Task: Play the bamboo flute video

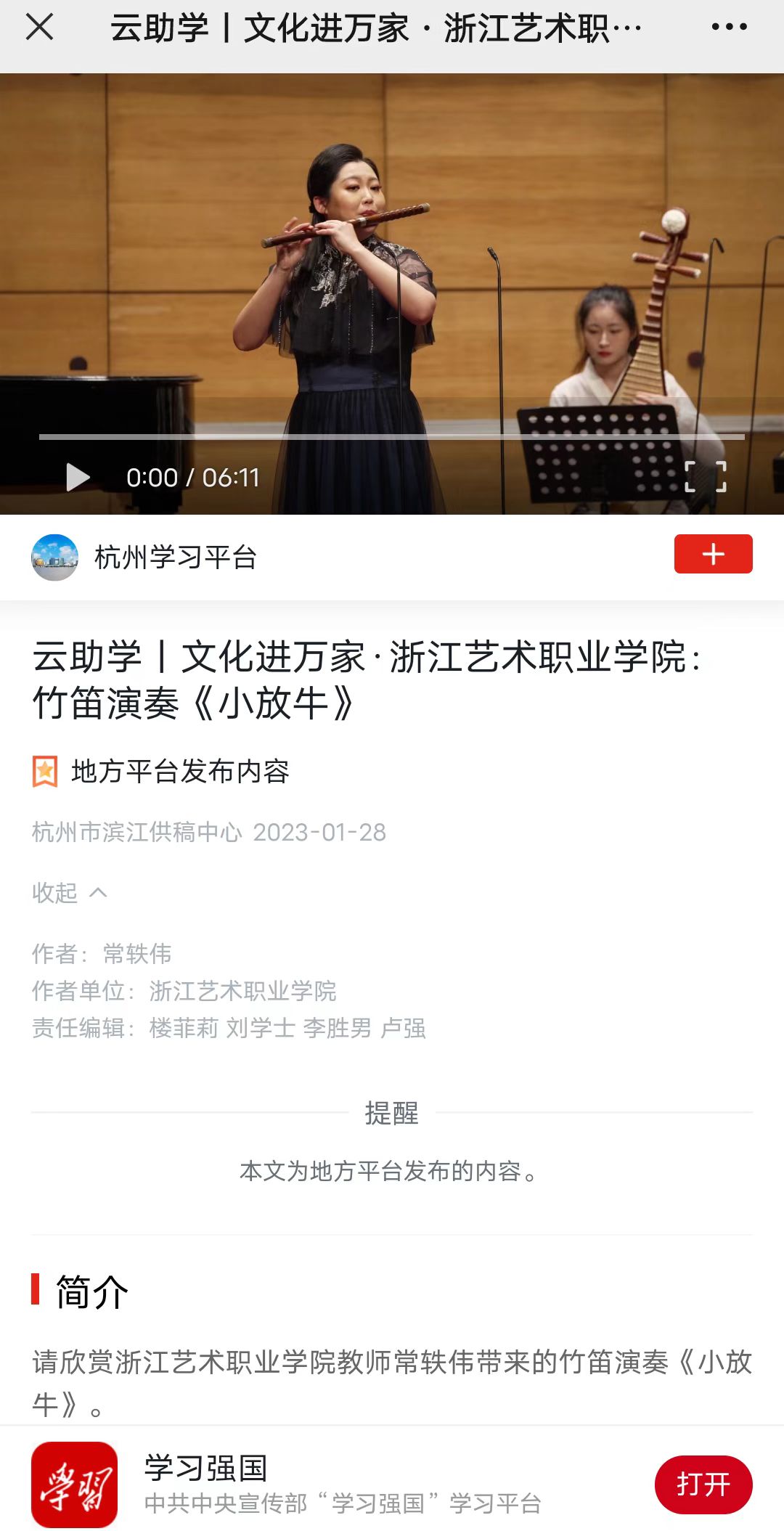Action: coord(78,478)
